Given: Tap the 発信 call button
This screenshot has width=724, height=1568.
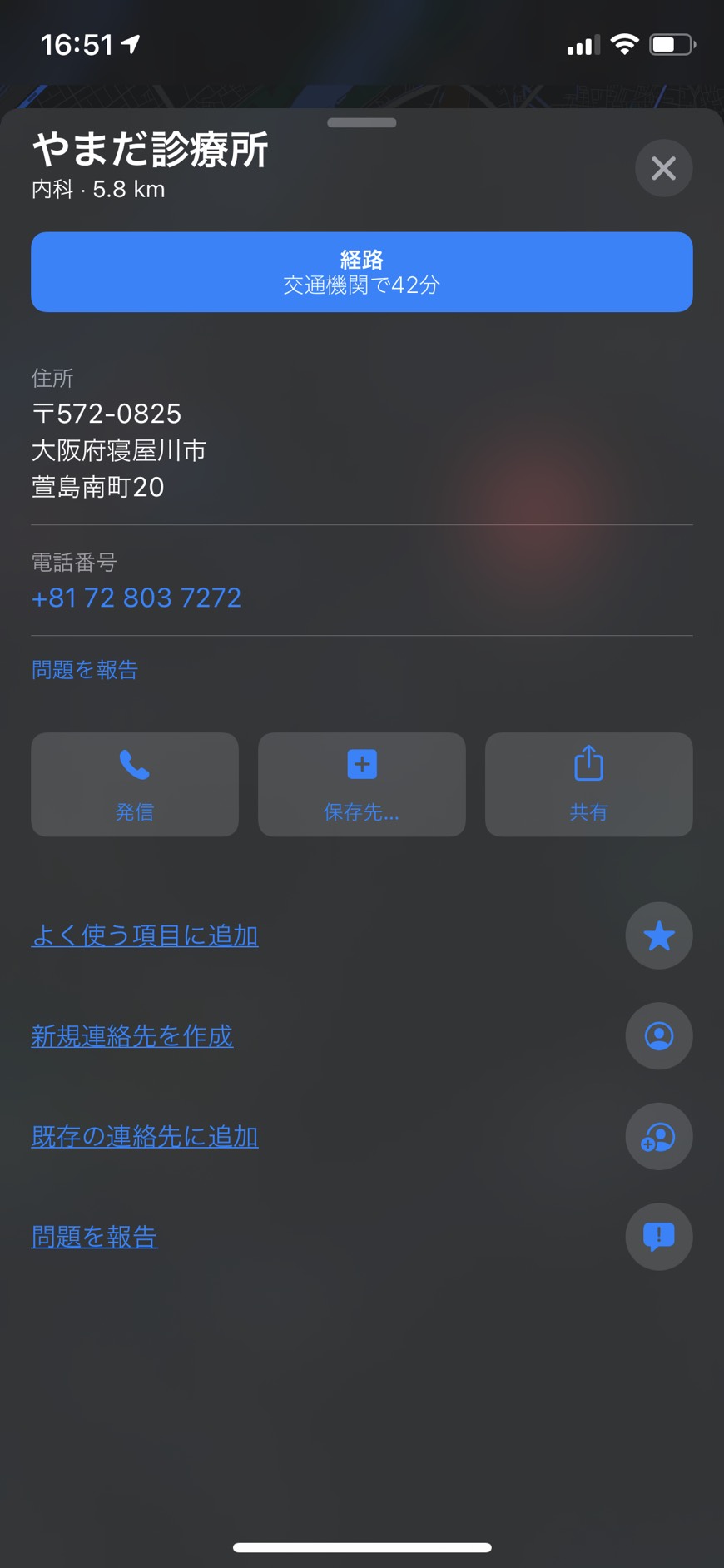Looking at the screenshot, I should (135, 784).
